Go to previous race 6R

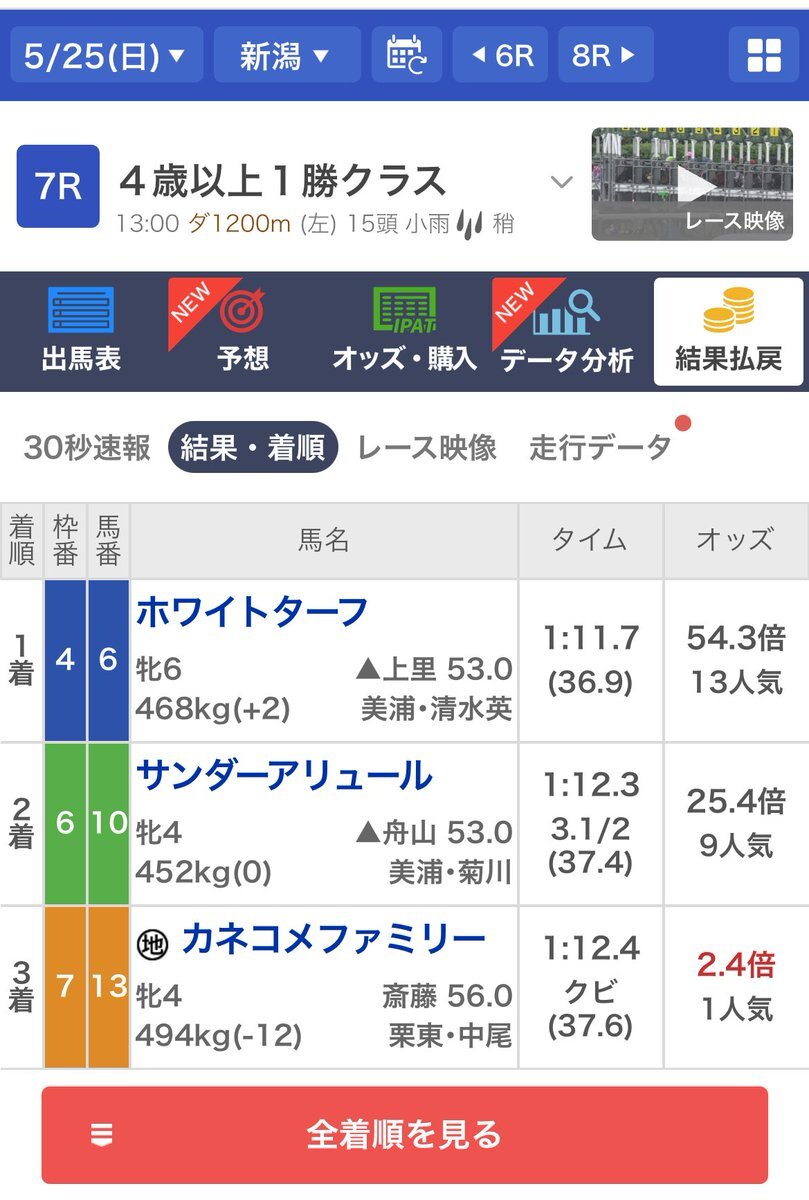(x=500, y=55)
